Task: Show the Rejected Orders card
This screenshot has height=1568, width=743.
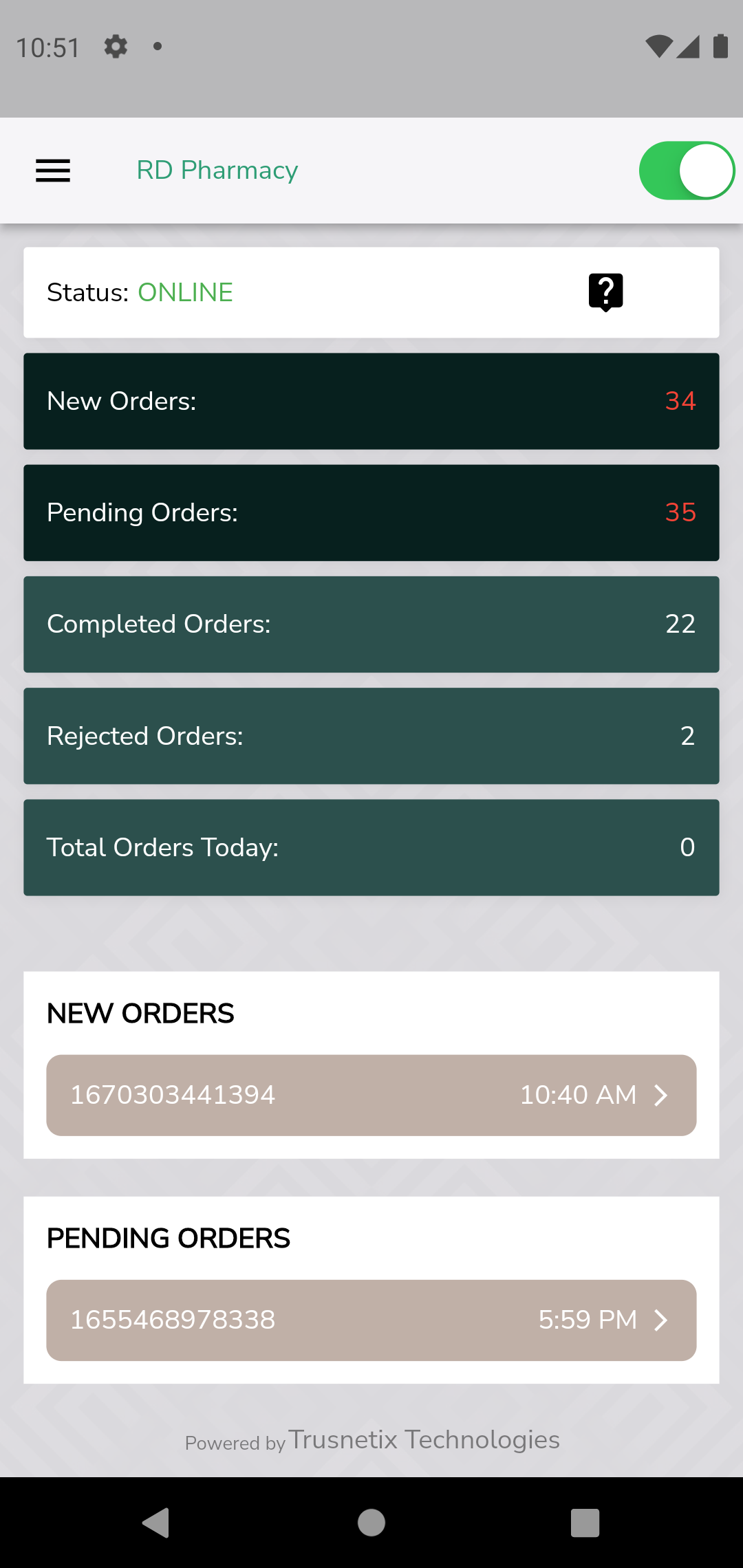Action: 371,736
